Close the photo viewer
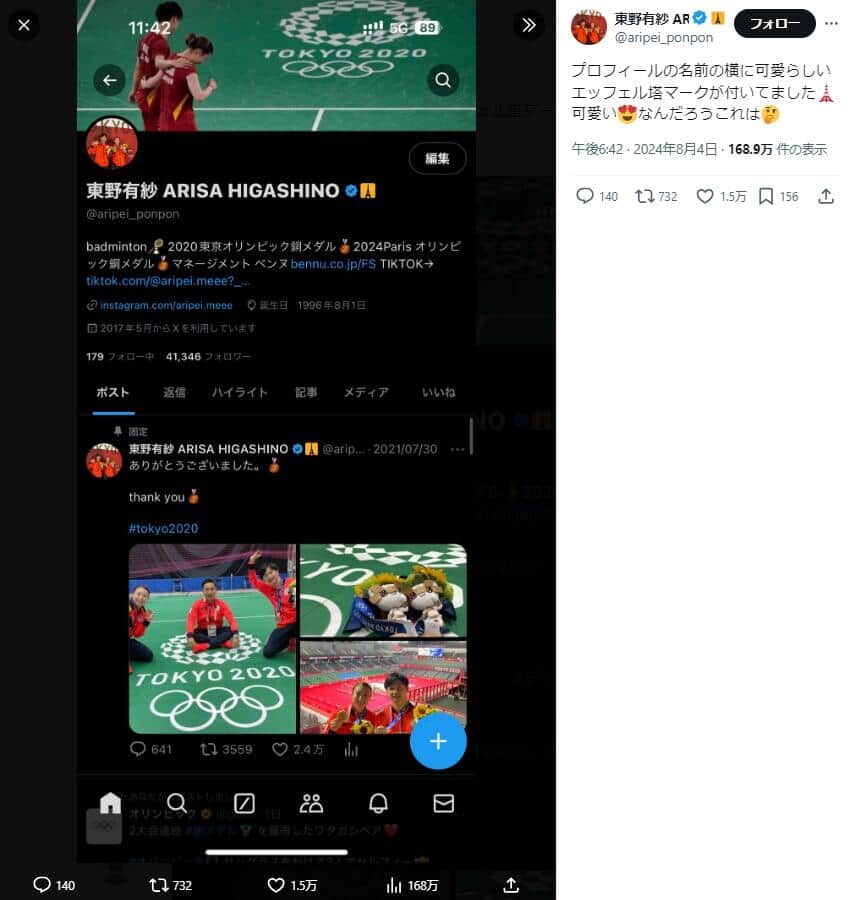This screenshot has height=900, width=851. (x=24, y=24)
